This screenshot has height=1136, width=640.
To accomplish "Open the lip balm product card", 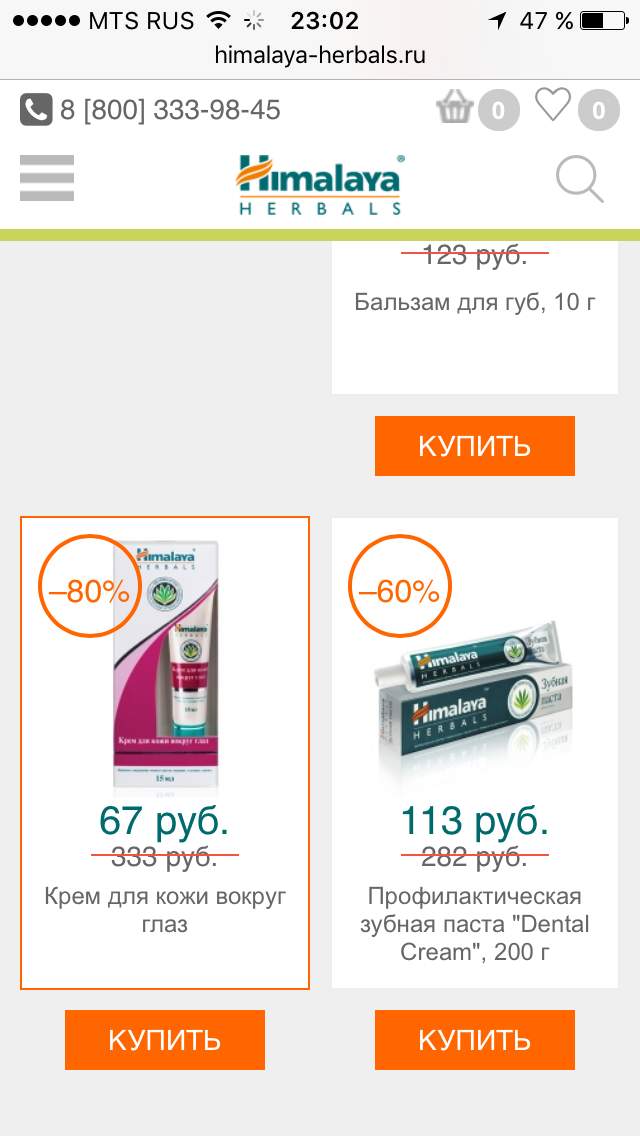I will point(474,302).
